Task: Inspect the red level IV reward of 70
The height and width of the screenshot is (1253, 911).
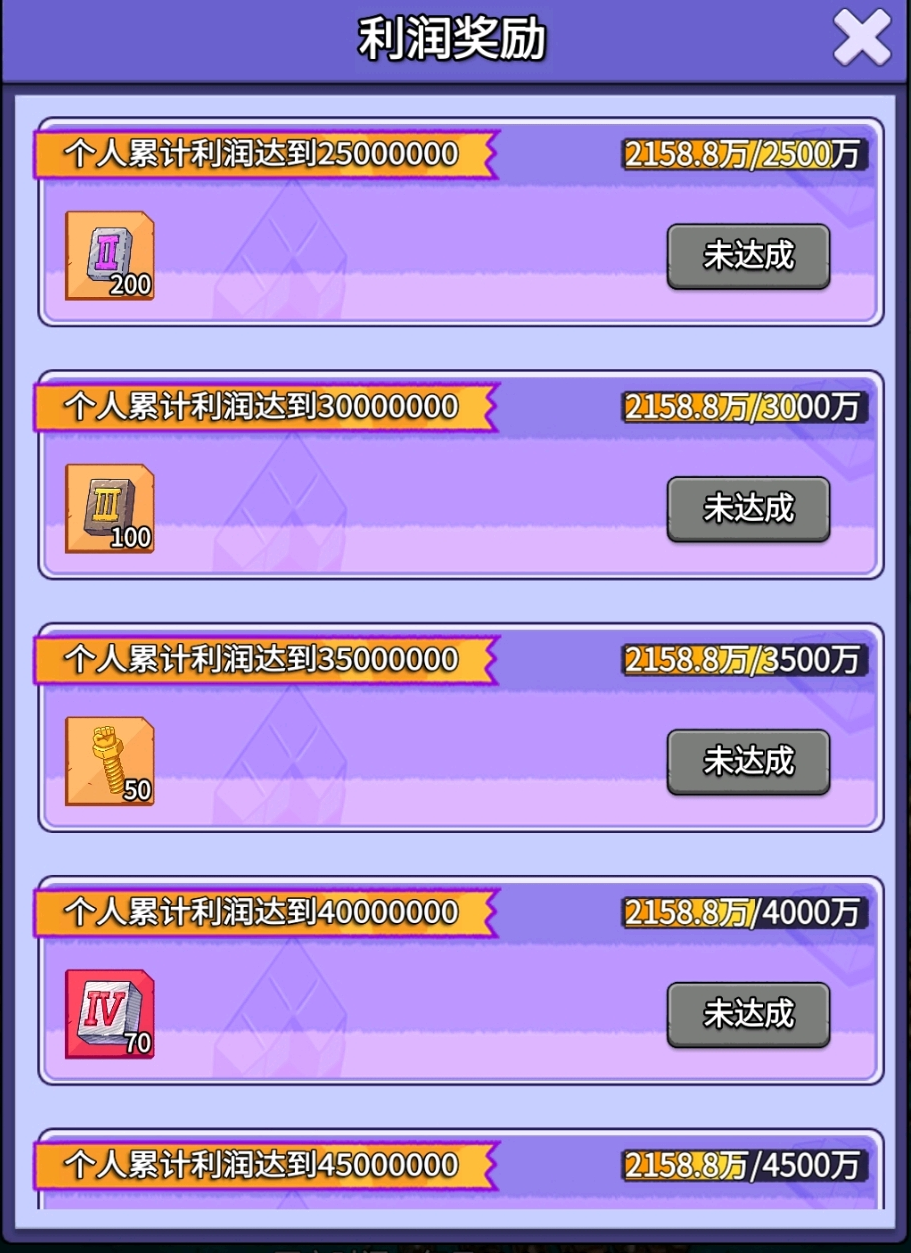Action: pos(109,1014)
